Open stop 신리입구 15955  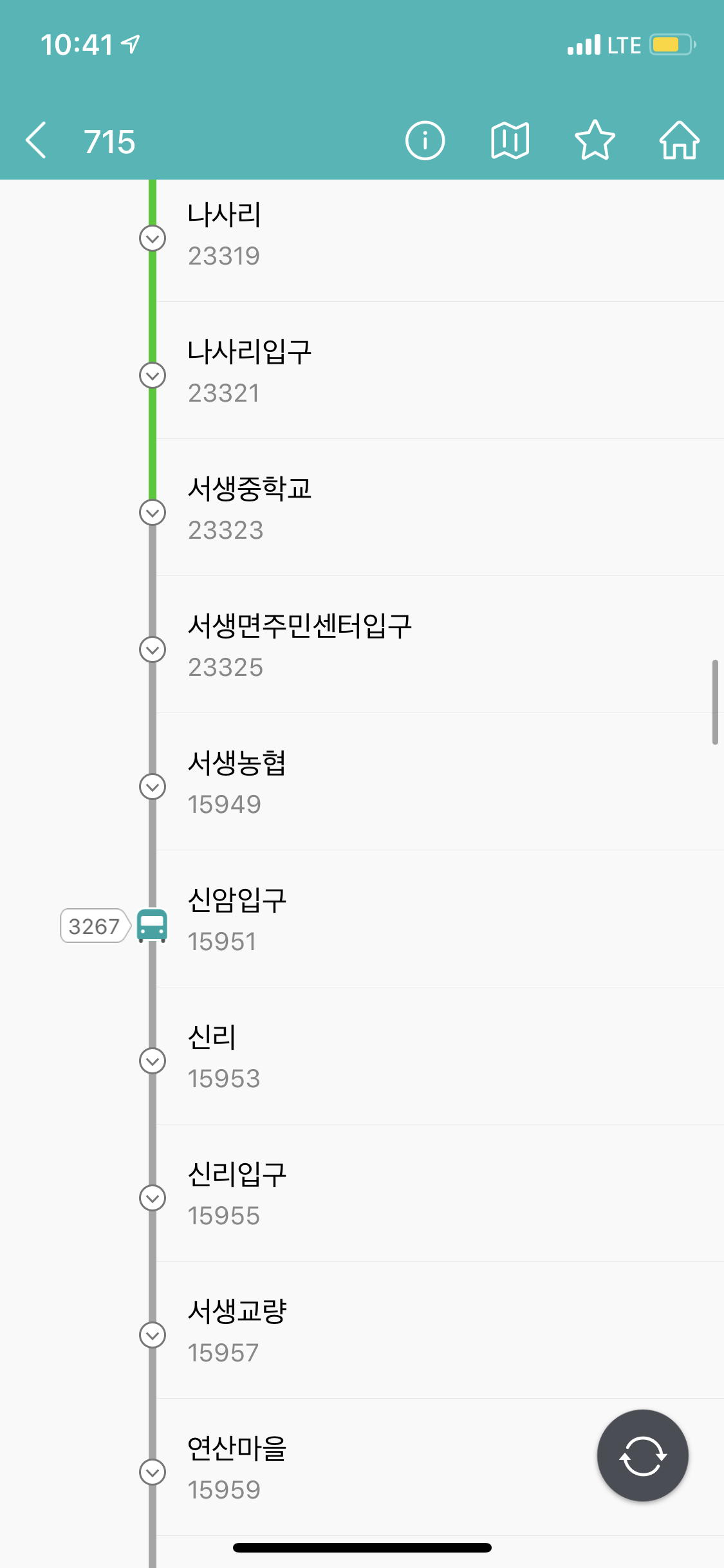pos(440,1193)
